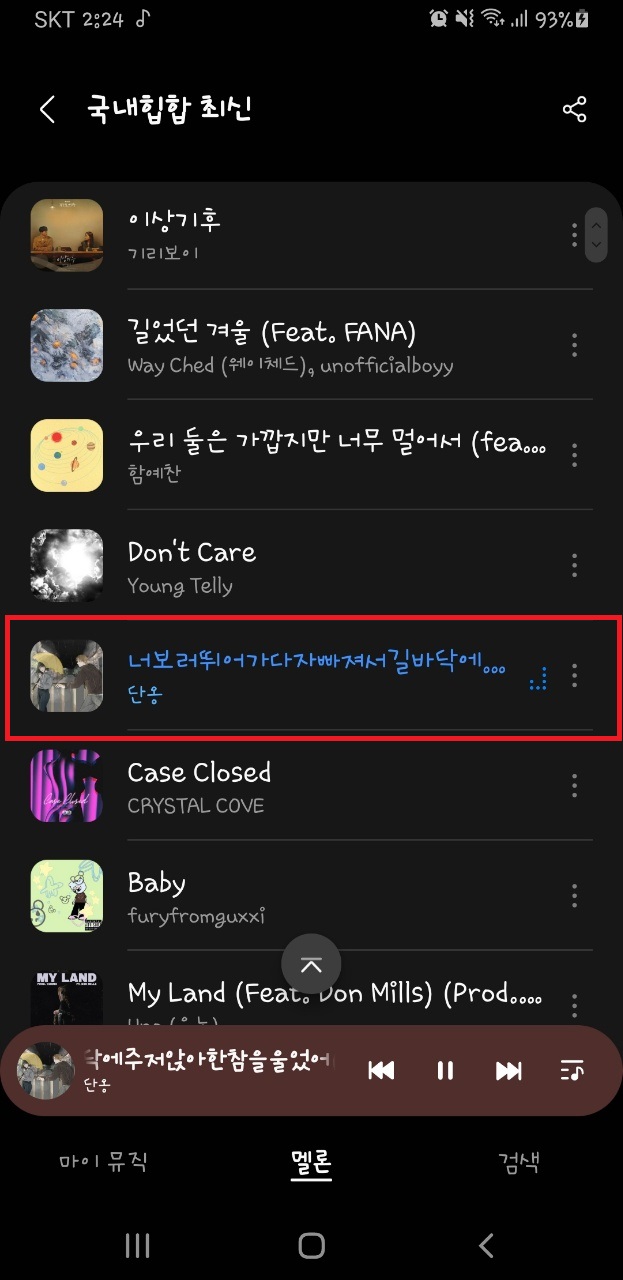The height and width of the screenshot is (1280, 623).
Task: Go back from 국내힙합 최신 playlist
Action: (47, 109)
